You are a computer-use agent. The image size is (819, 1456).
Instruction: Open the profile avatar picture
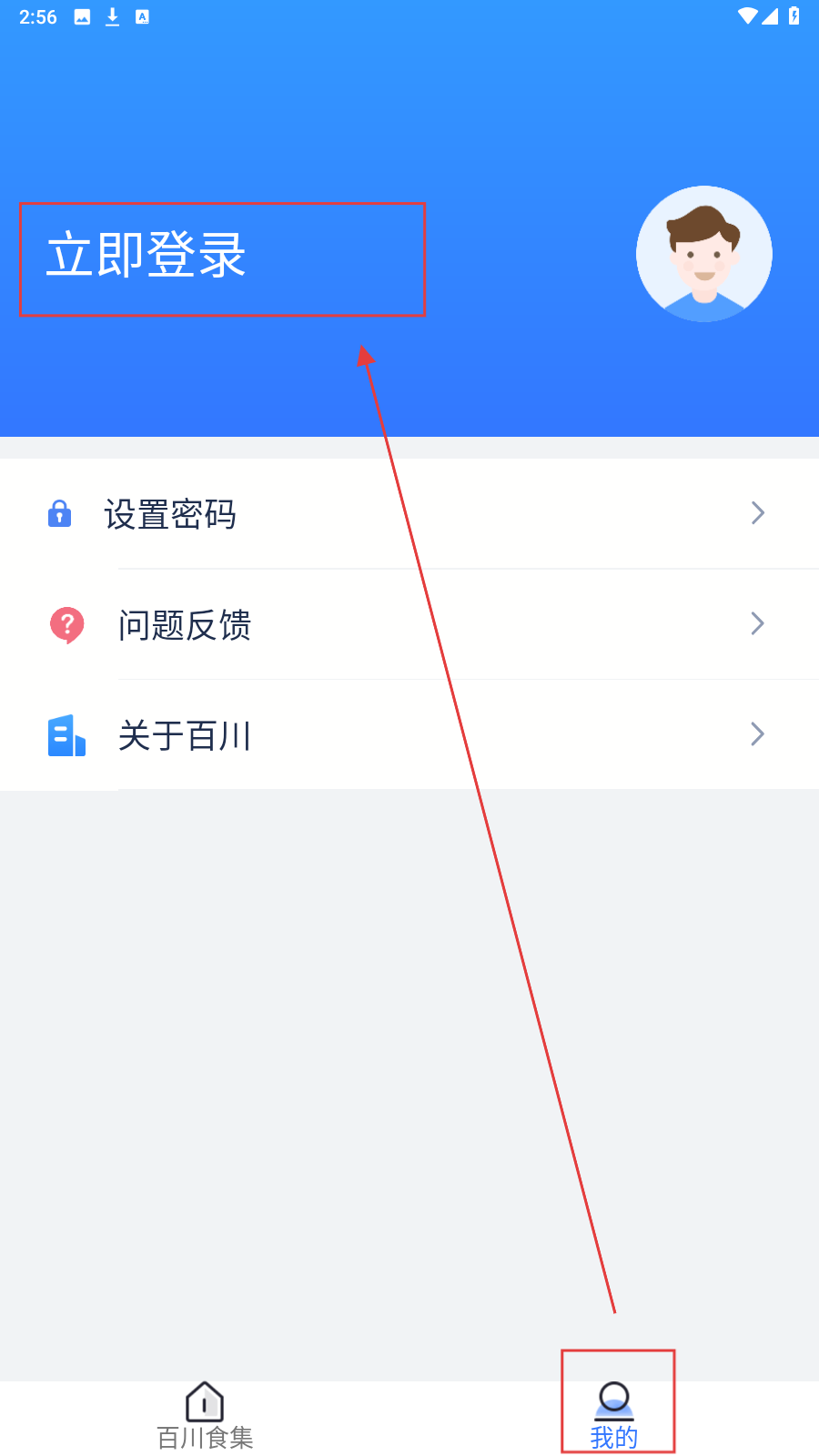click(703, 254)
